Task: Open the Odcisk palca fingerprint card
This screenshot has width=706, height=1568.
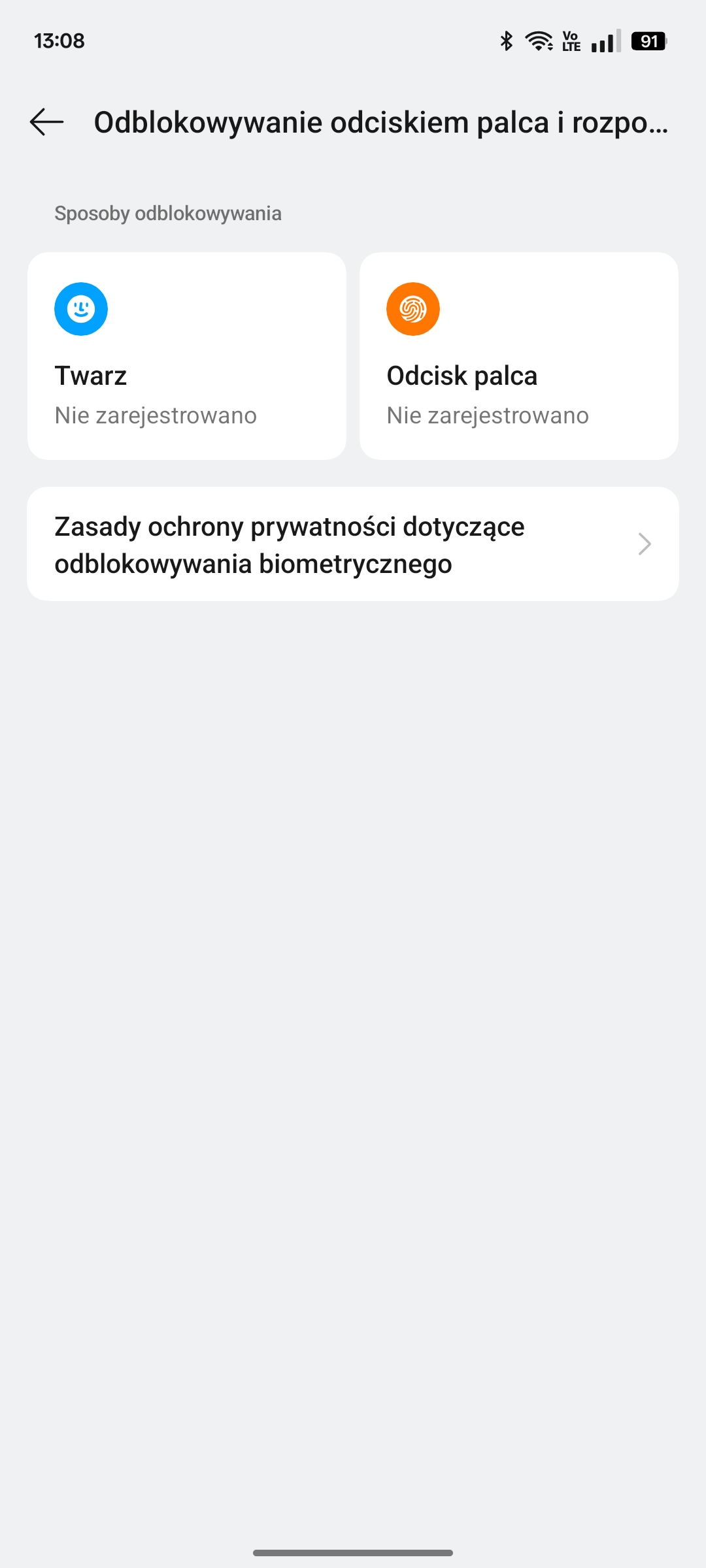Action: [x=519, y=356]
